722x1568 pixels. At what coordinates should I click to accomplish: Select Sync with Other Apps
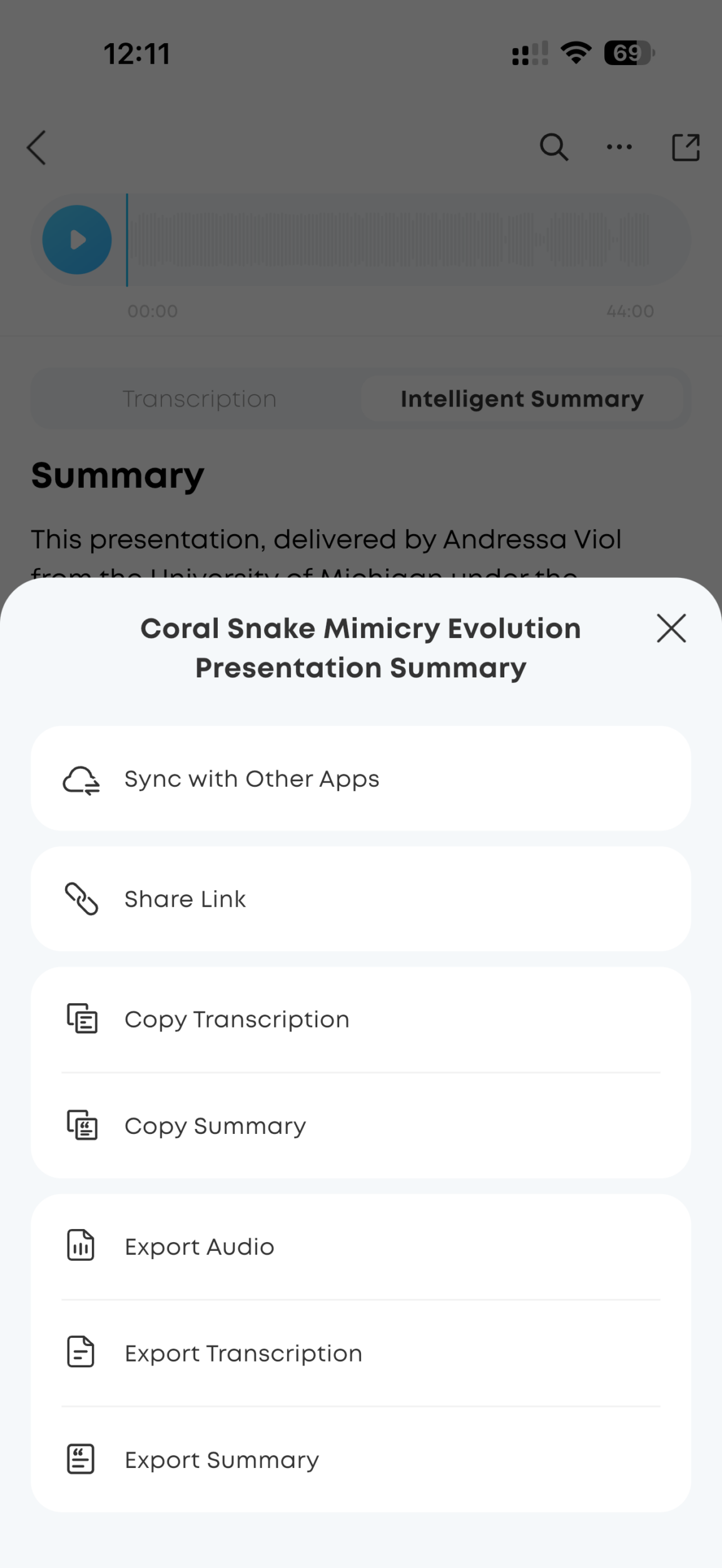click(360, 779)
